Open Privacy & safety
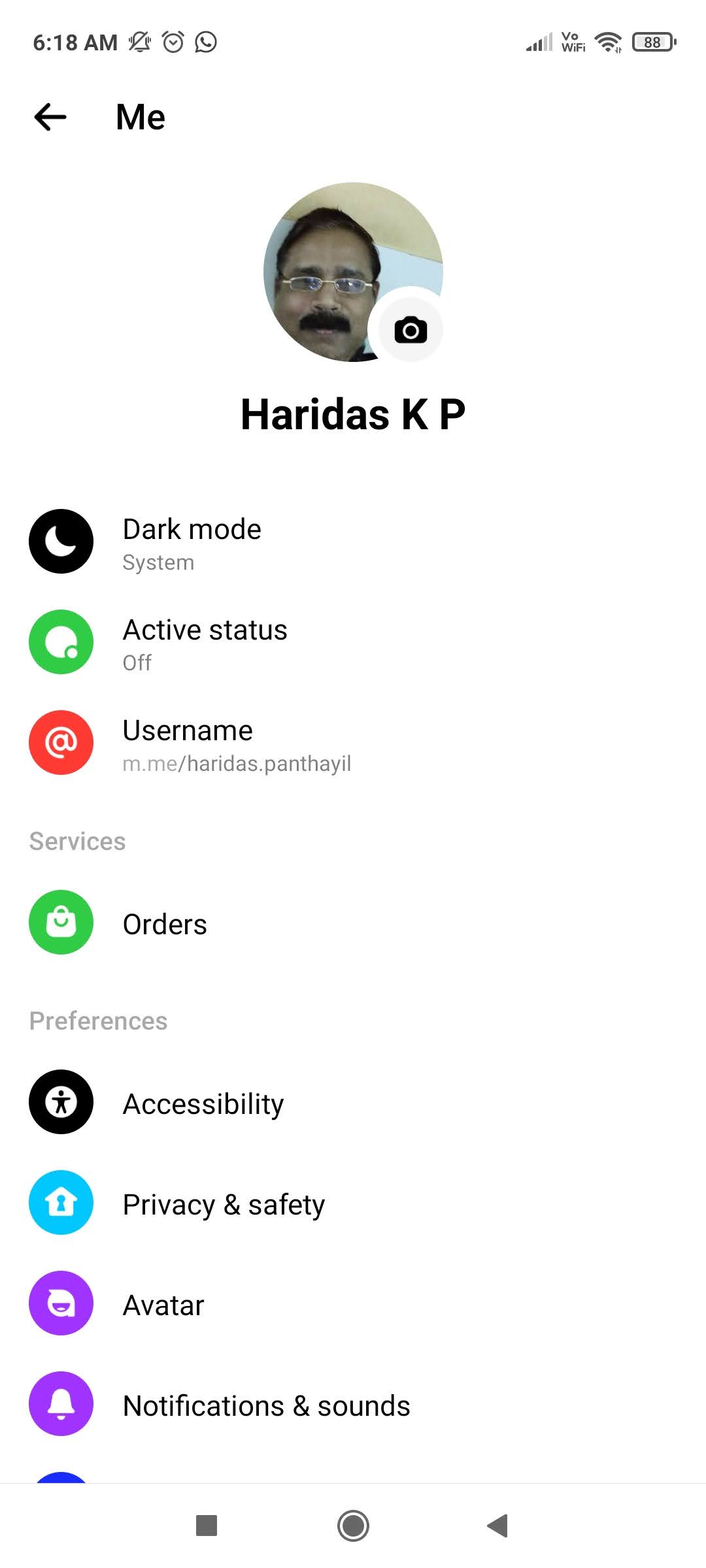This screenshot has width=706, height=1568. pos(353,1203)
